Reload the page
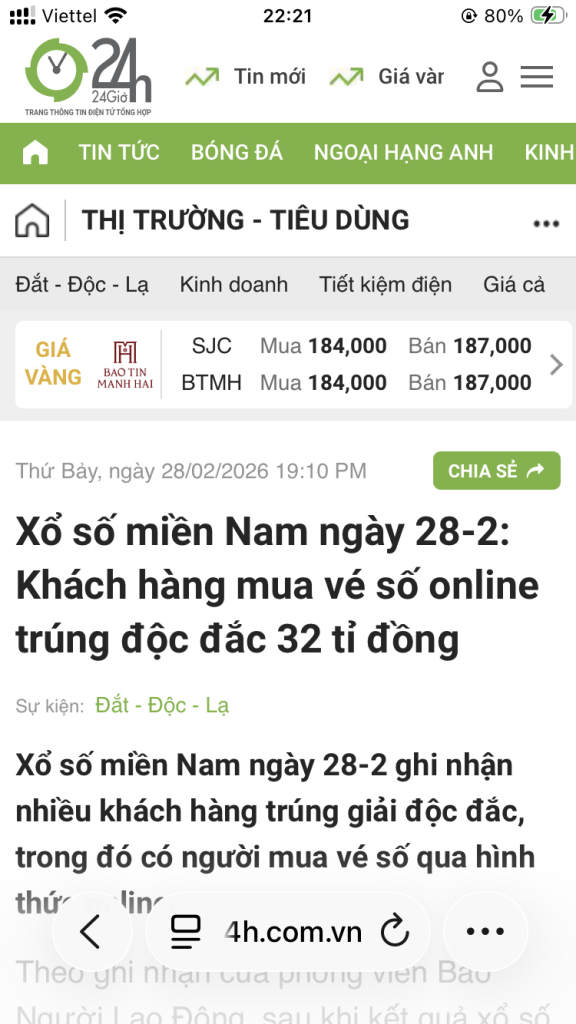This screenshot has height=1024, width=576. tap(394, 931)
